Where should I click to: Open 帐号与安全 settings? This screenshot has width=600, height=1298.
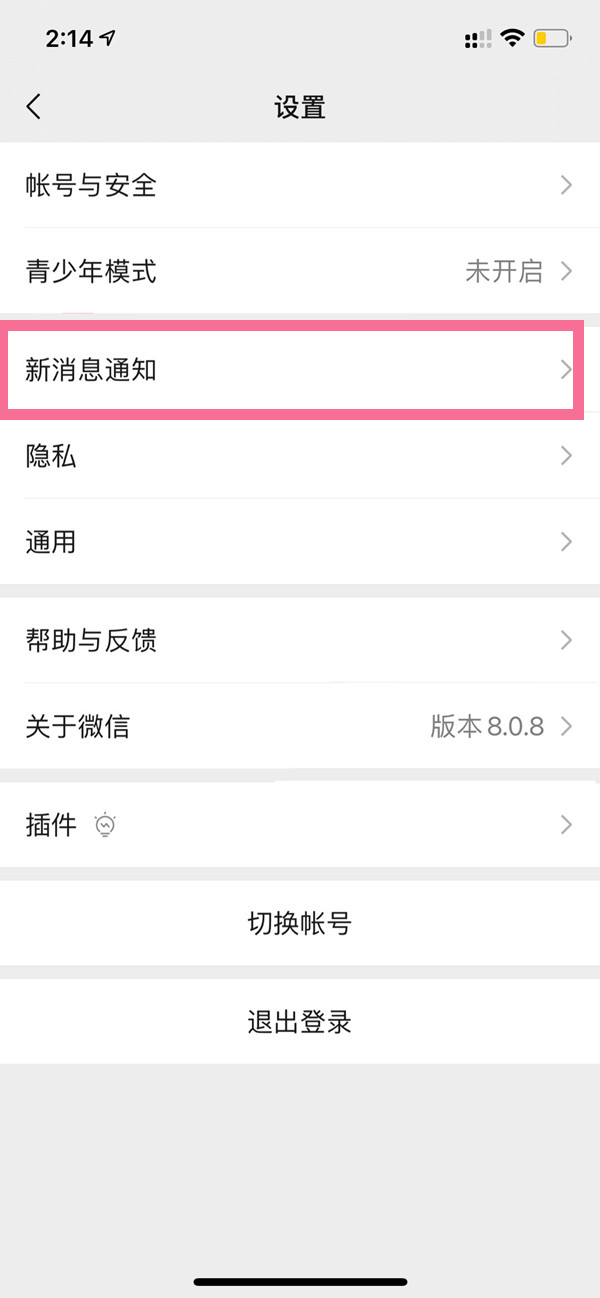point(300,185)
